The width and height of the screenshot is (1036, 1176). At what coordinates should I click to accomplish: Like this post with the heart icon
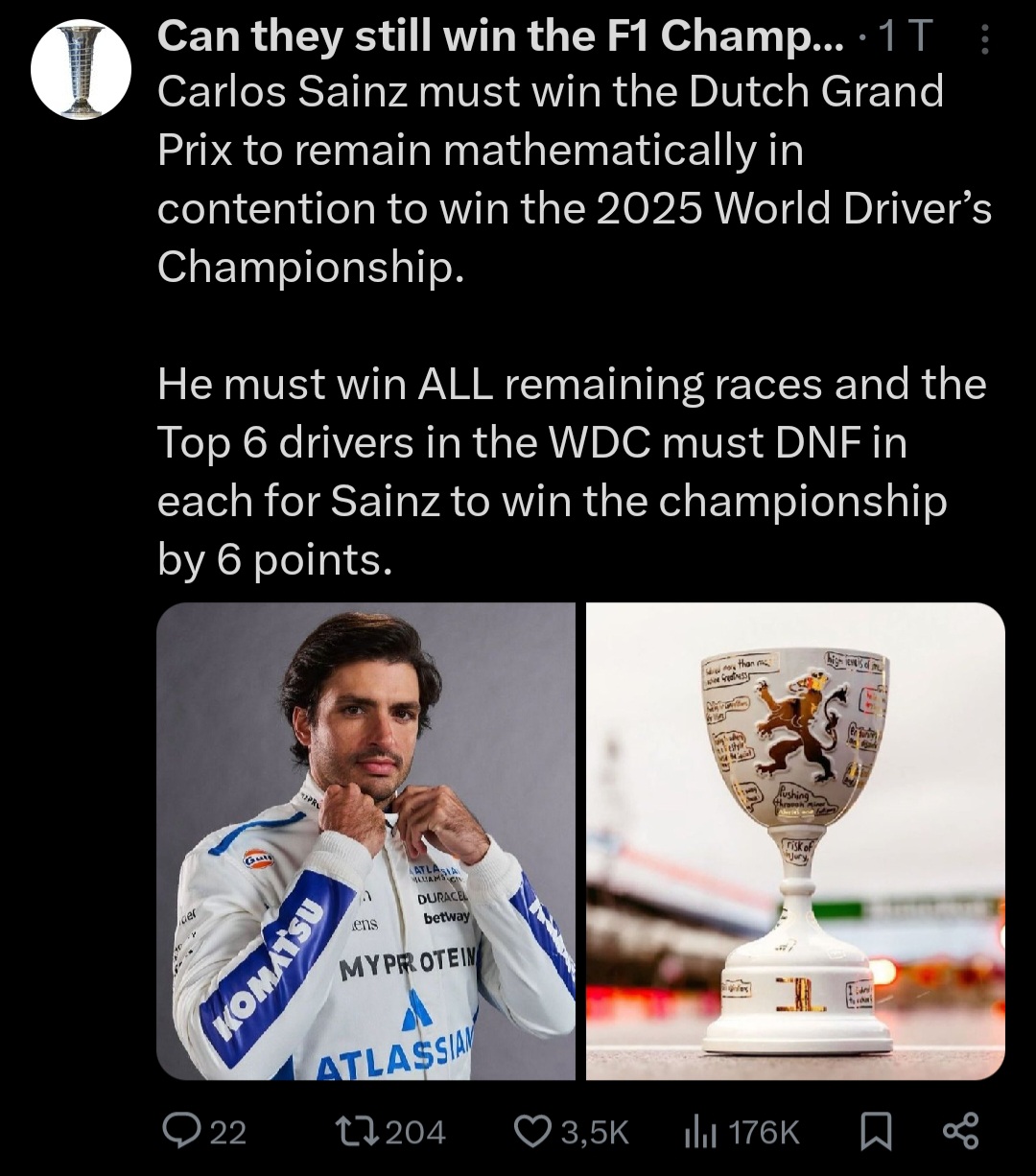(532, 1132)
